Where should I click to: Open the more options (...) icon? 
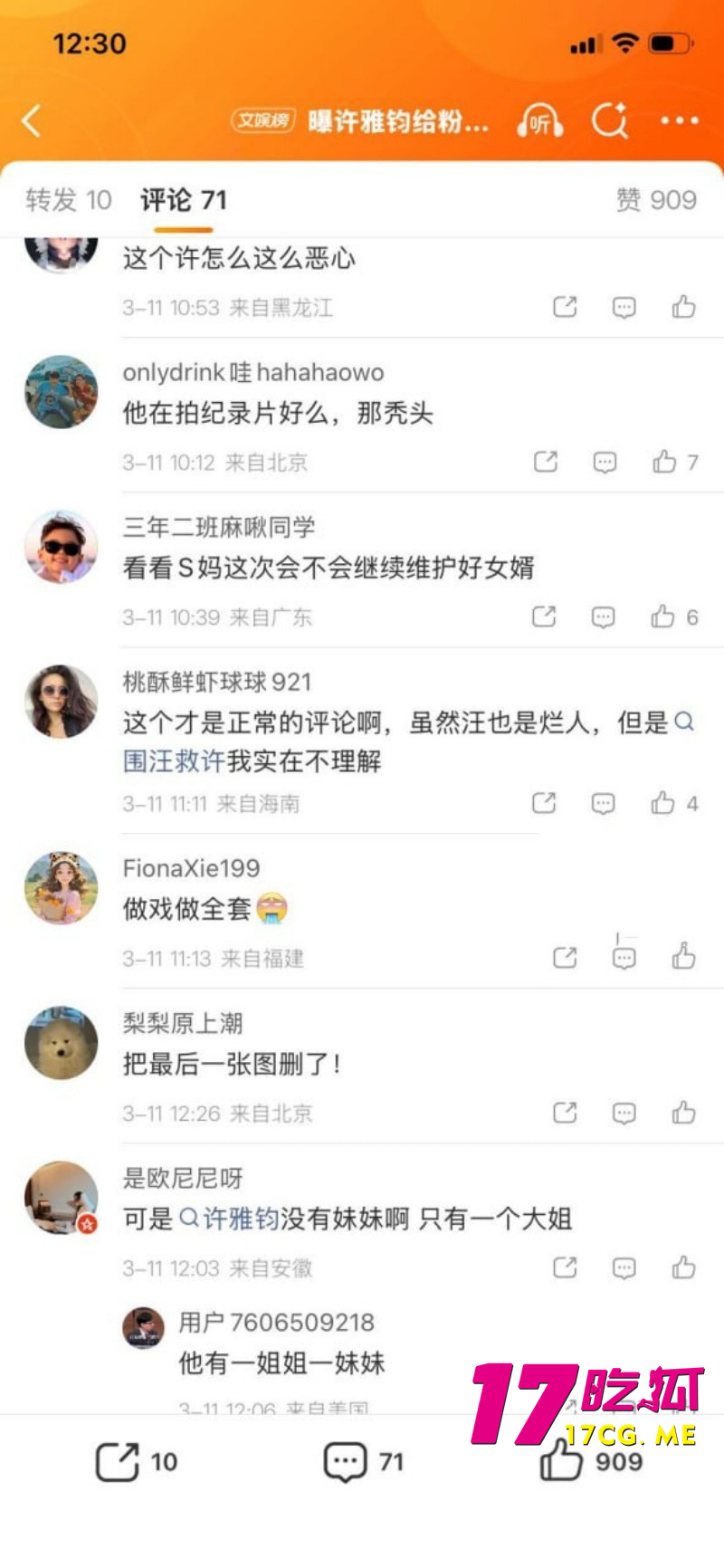(679, 120)
